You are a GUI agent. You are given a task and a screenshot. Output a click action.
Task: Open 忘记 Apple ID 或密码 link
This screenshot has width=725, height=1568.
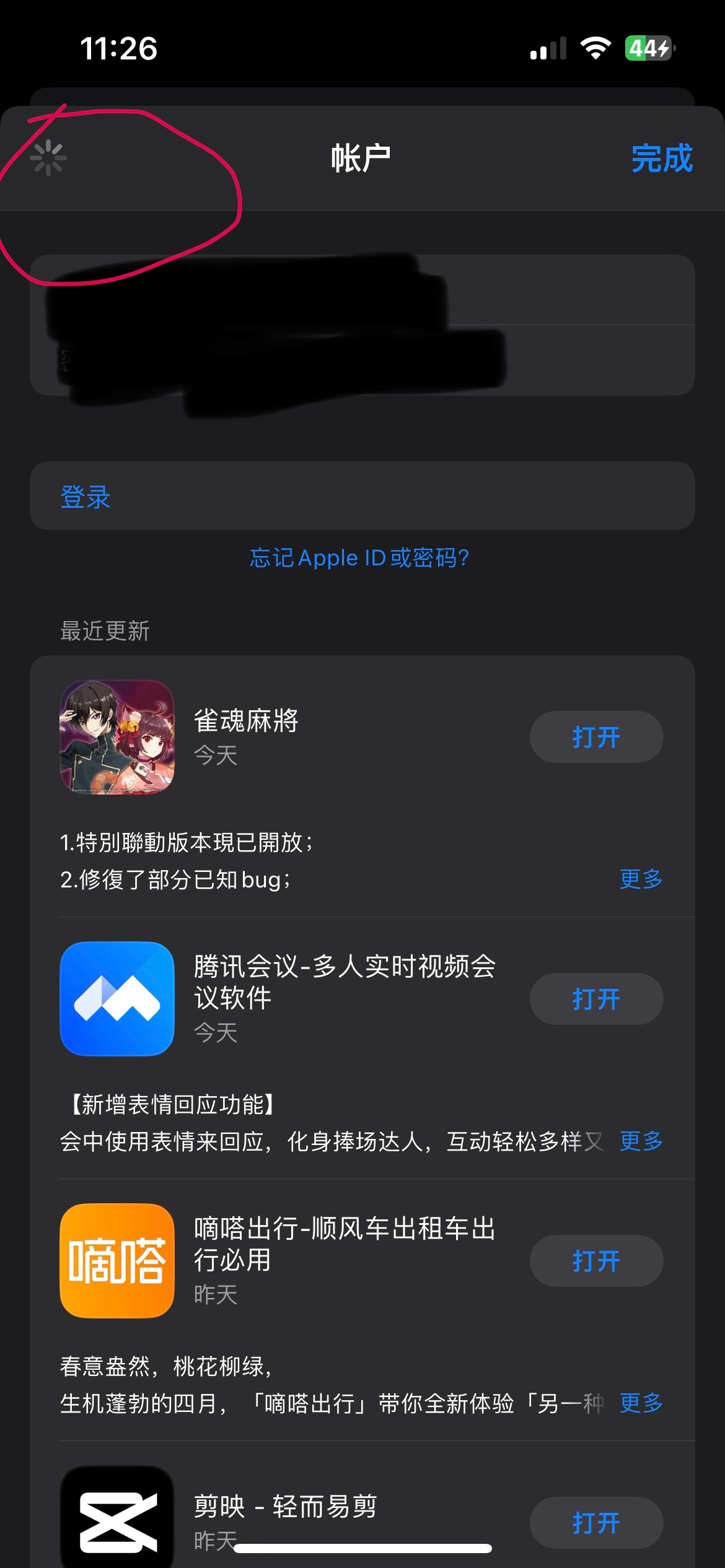(359, 558)
